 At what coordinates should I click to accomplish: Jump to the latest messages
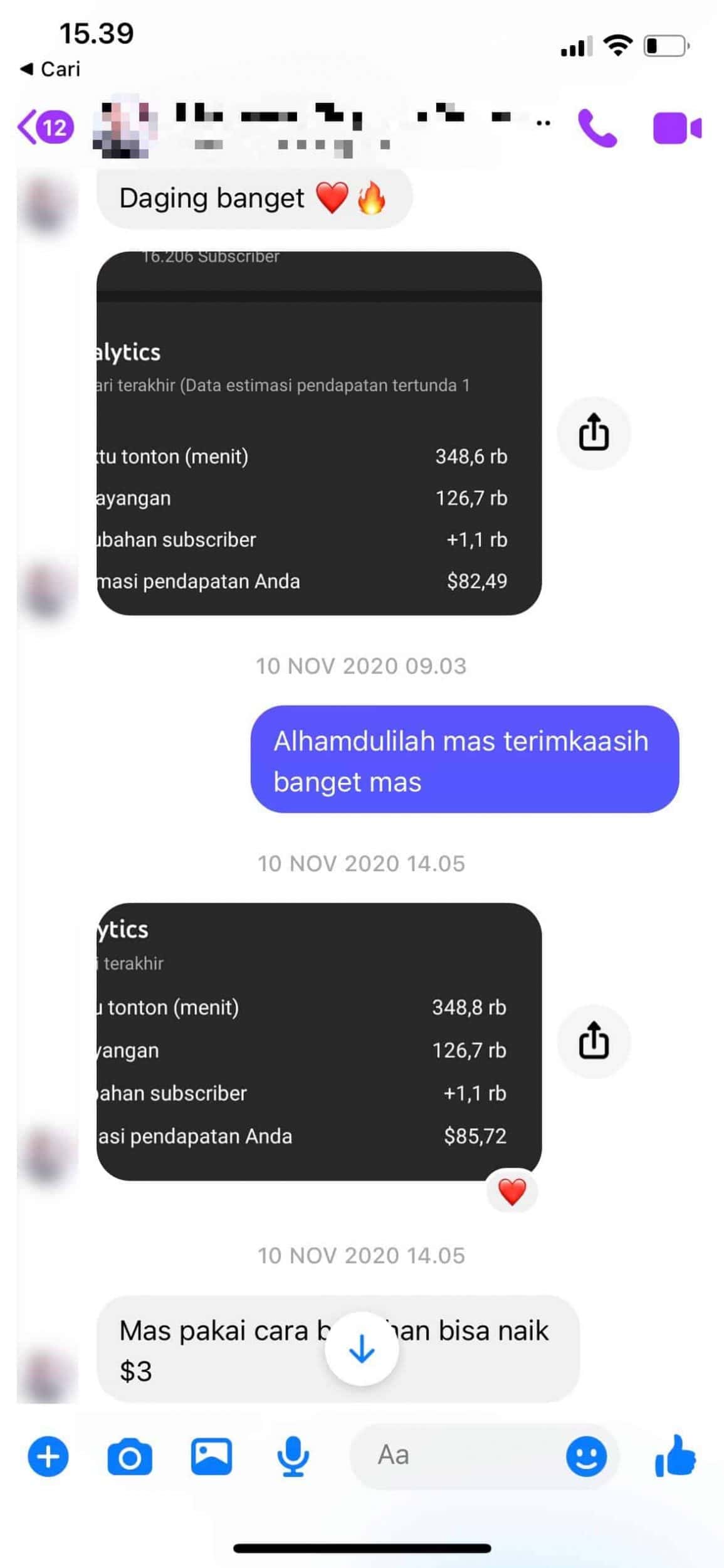(x=362, y=1348)
